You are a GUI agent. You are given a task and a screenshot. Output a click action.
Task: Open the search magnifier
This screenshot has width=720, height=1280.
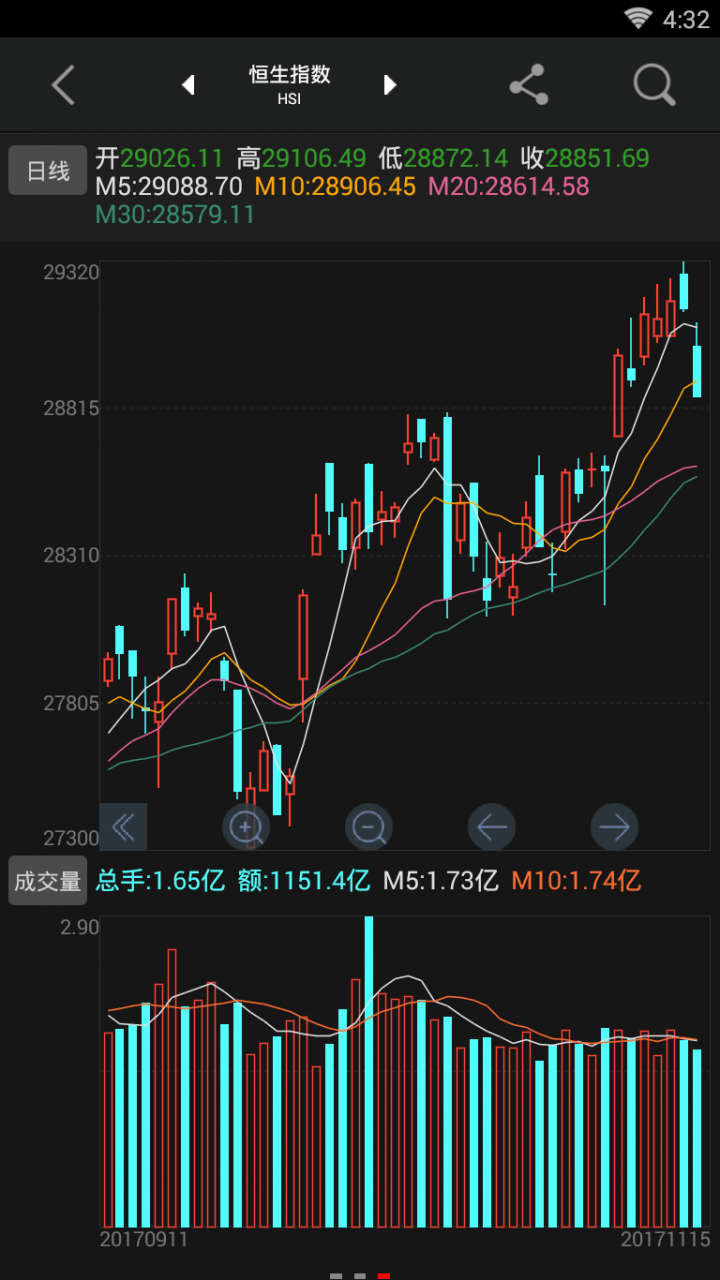(x=654, y=85)
